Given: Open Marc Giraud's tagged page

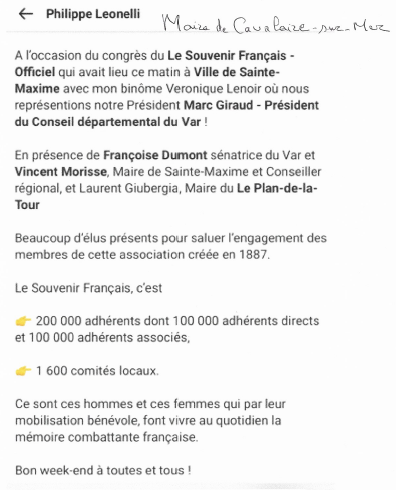Looking at the screenshot, I should point(251,105).
